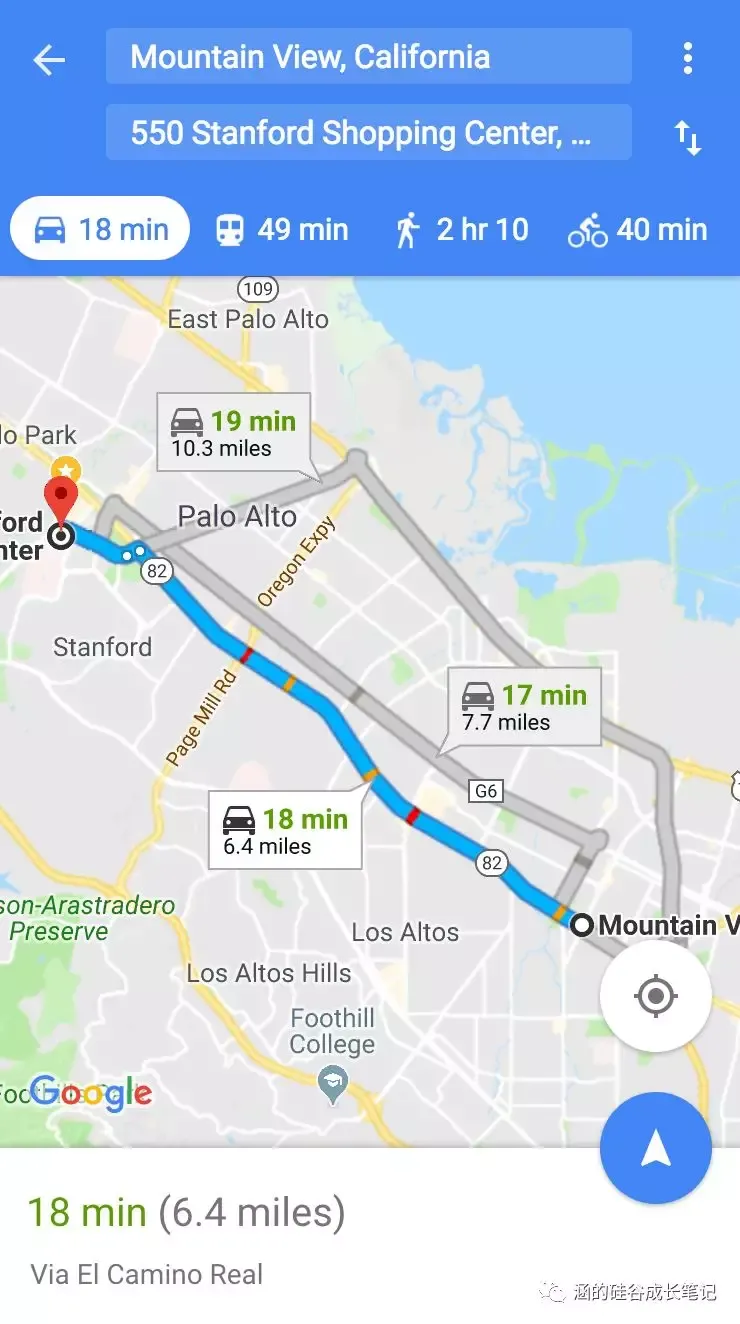Viewport: 740px width, 1324px height.
Task: Open the three-dot overflow menu
Action: tap(687, 58)
